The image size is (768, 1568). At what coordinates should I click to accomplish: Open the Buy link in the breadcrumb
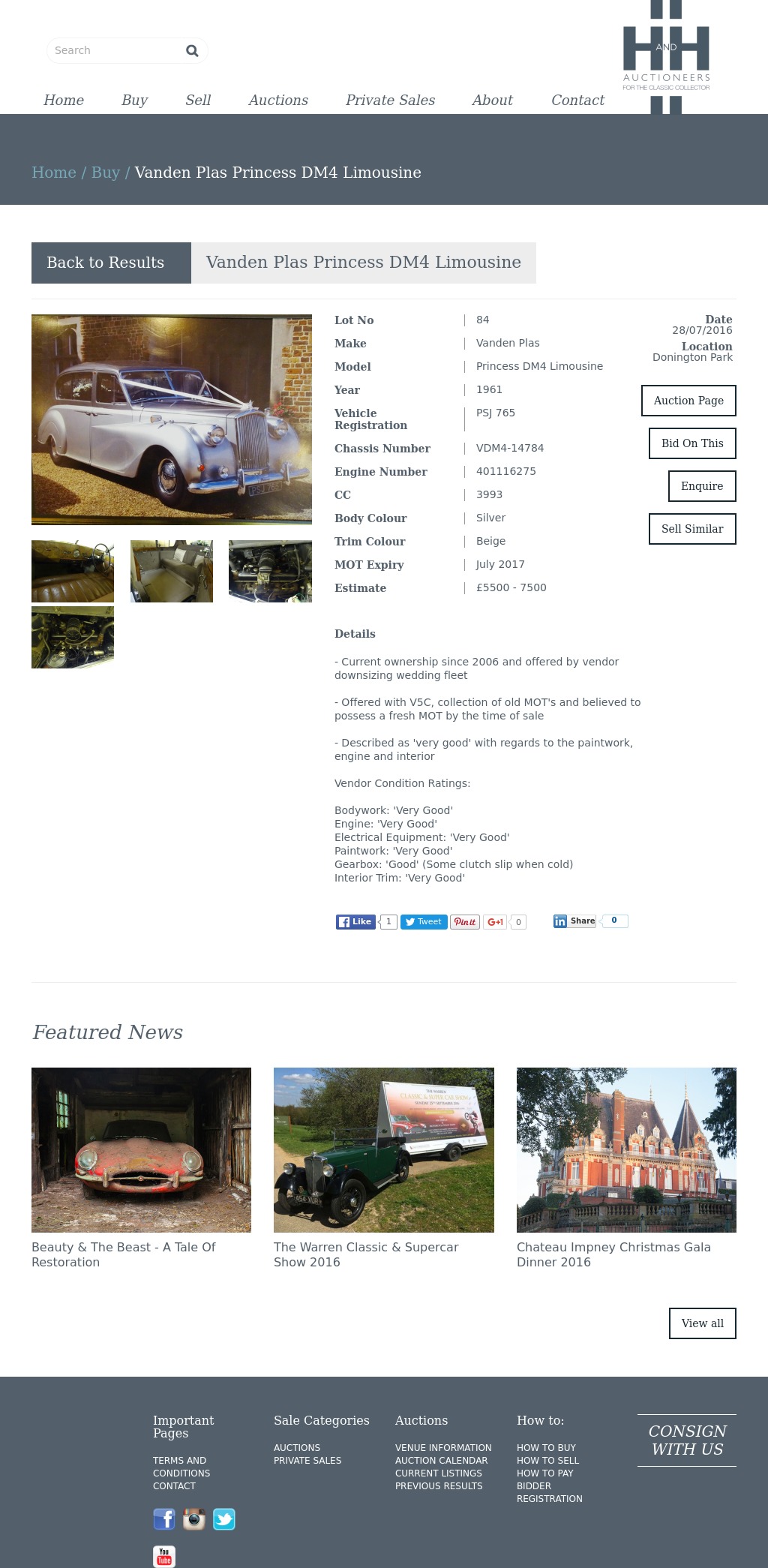click(106, 173)
